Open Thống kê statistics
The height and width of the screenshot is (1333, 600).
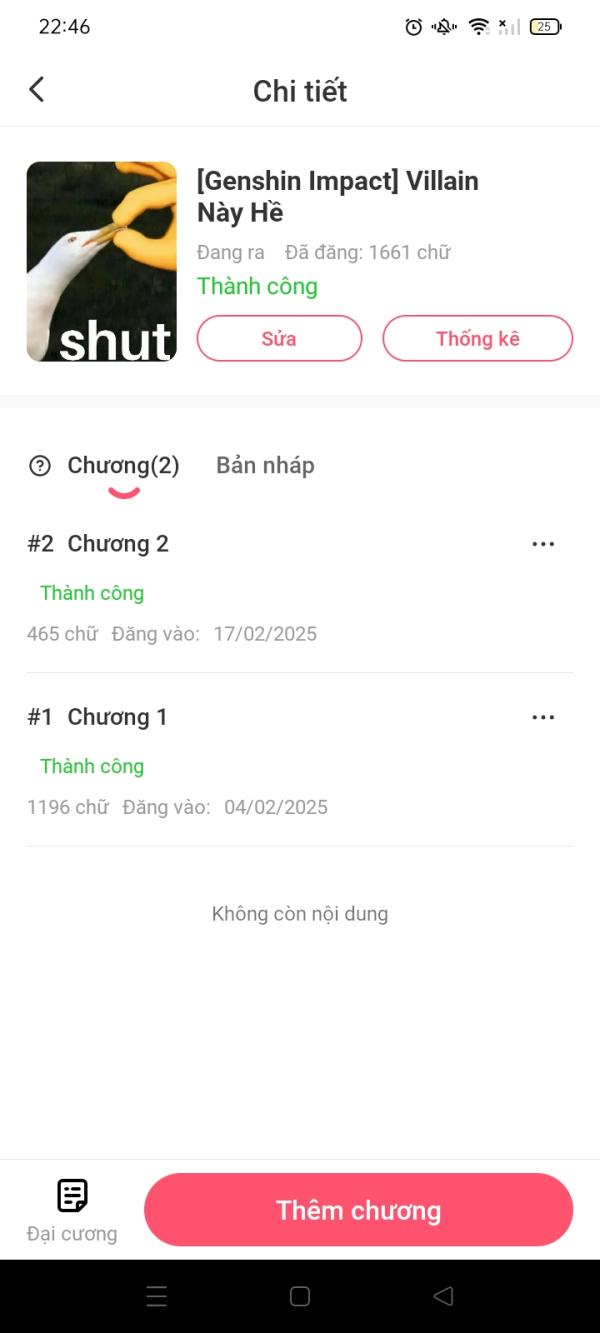point(478,338)
